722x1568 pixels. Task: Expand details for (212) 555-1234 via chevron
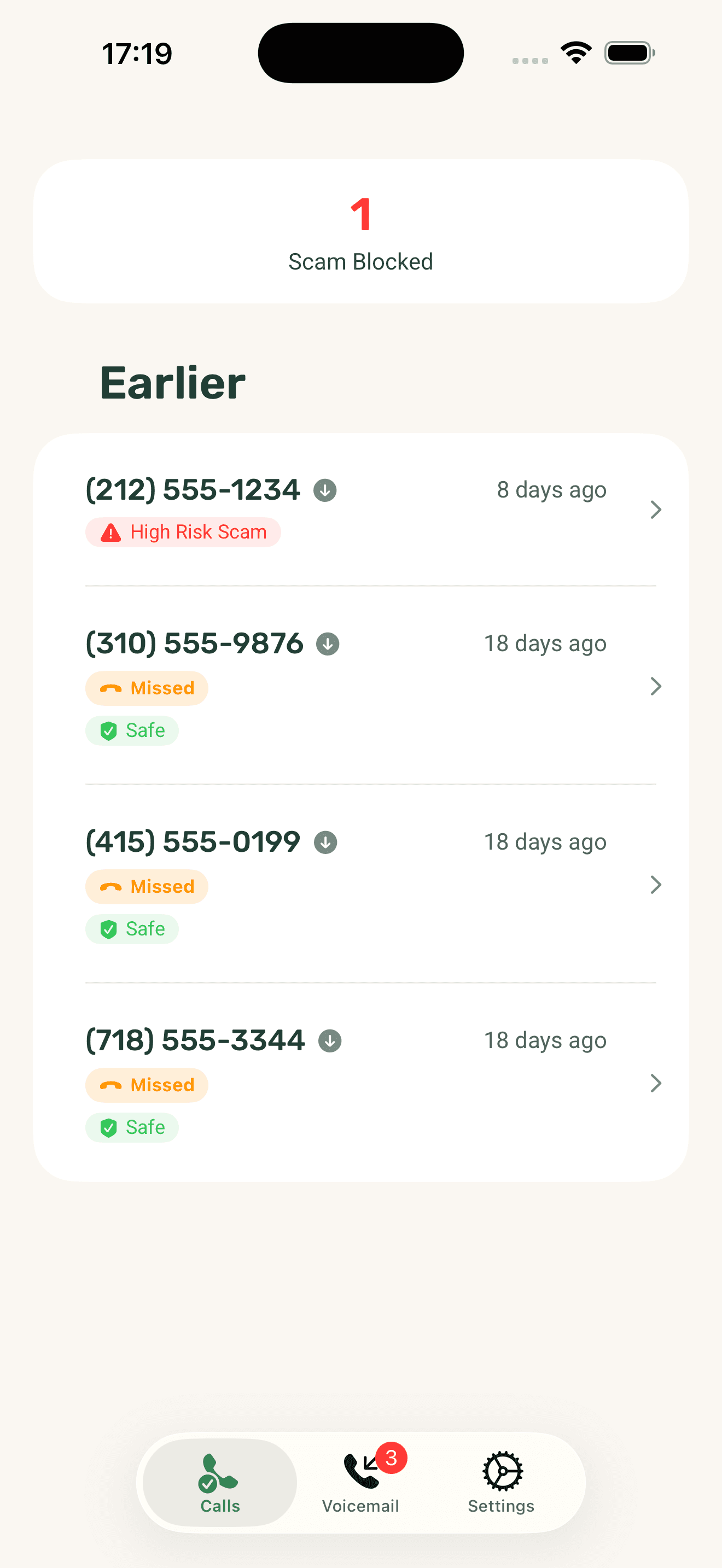[x=656, y=510]
